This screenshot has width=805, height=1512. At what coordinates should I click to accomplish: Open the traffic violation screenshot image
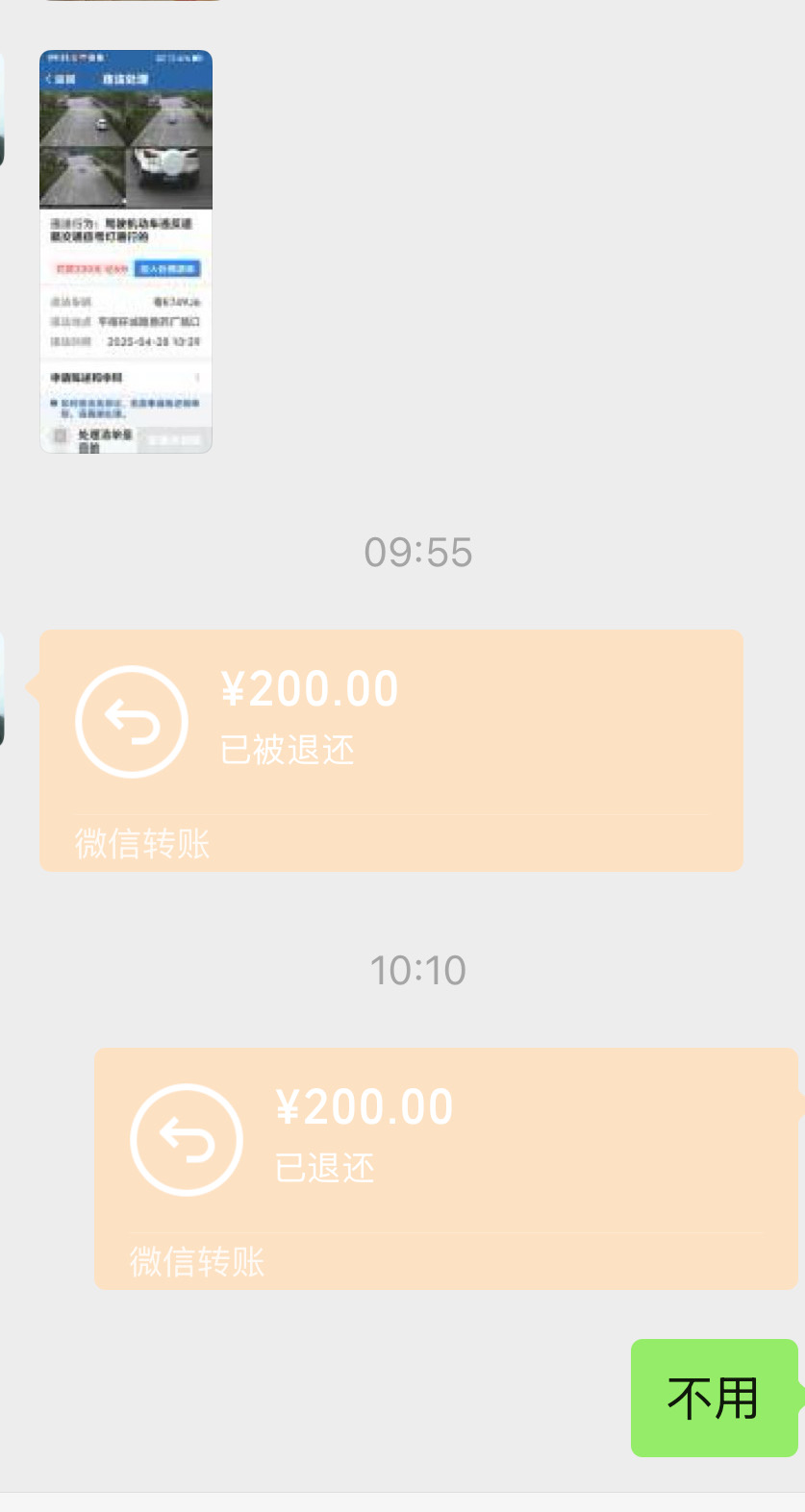(126, 251)
